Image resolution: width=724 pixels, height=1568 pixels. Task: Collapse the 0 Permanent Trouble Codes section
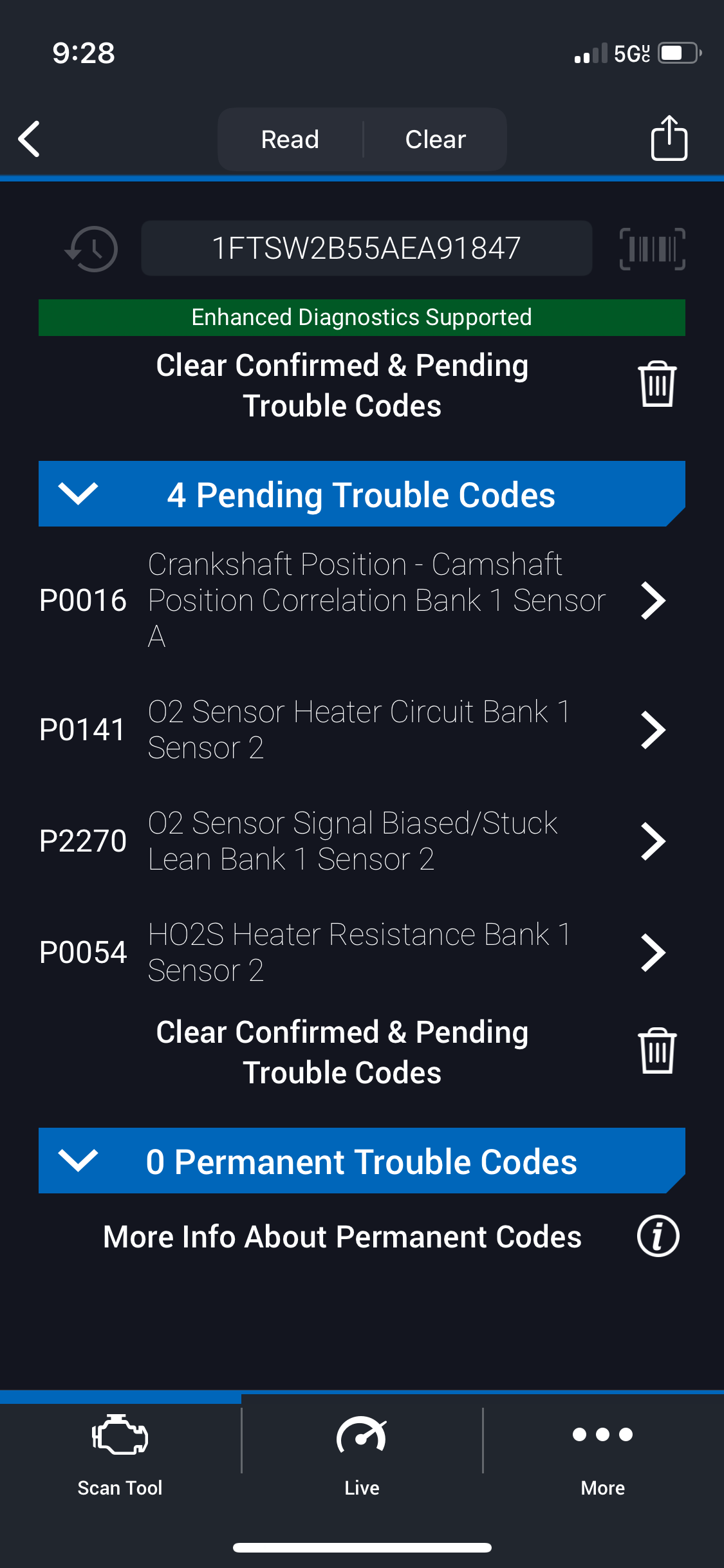[x=362, y=1161]
